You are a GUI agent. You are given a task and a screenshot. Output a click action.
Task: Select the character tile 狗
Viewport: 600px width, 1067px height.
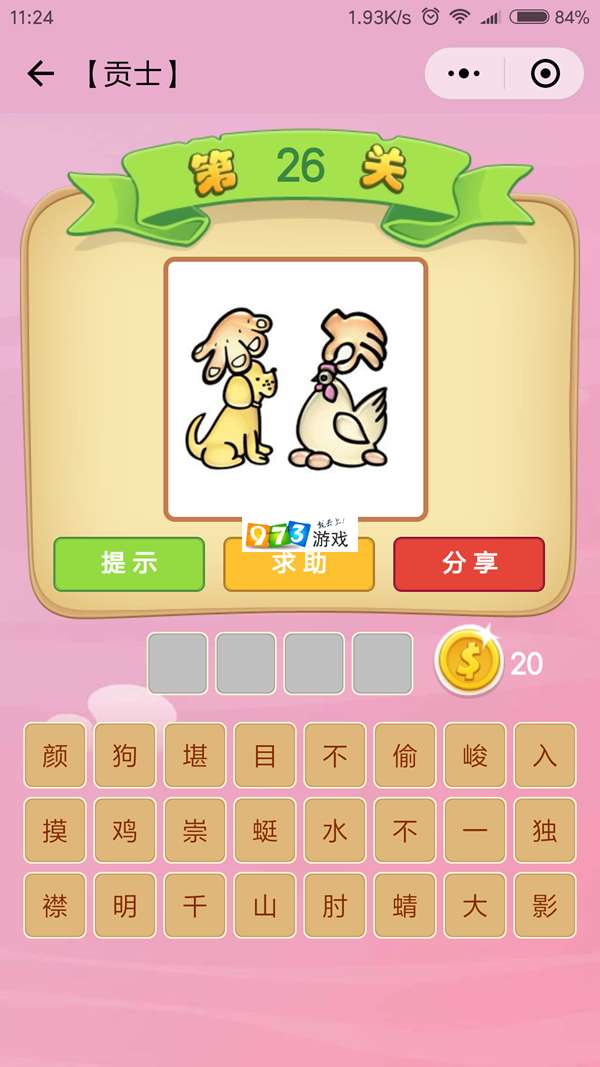click(x=125, y=755)
